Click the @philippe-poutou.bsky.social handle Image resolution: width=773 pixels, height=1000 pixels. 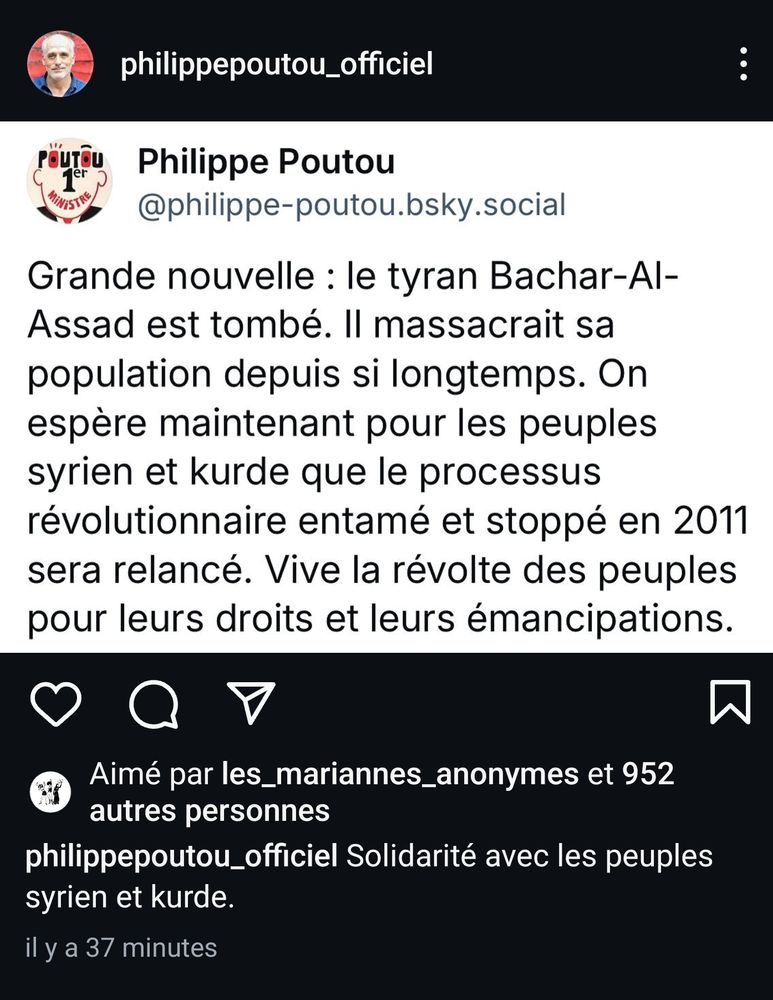[351, 206]
